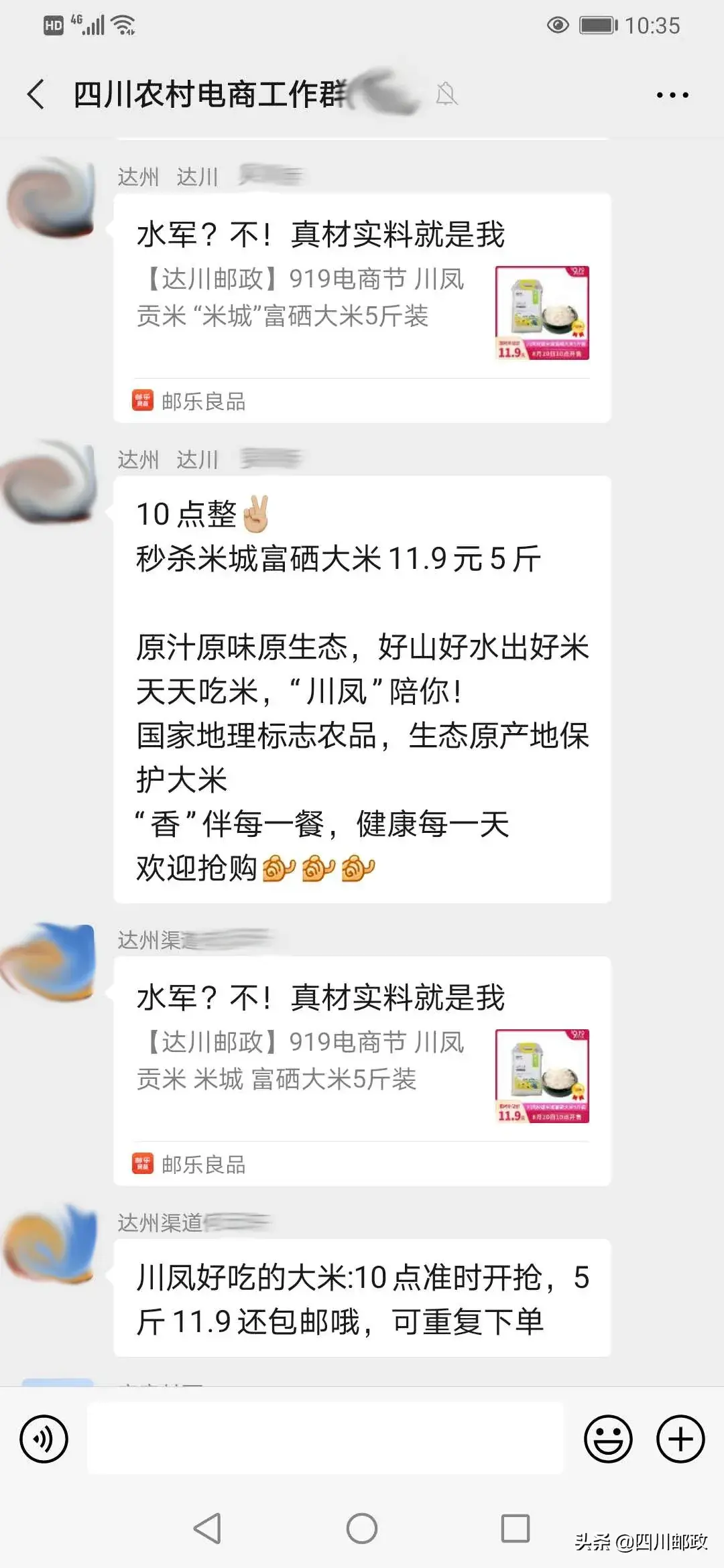The height and width of the screenshot is (1568, 724).
Task: View profile of sender of the 10点整 message
Action: (x=51, y=482)
